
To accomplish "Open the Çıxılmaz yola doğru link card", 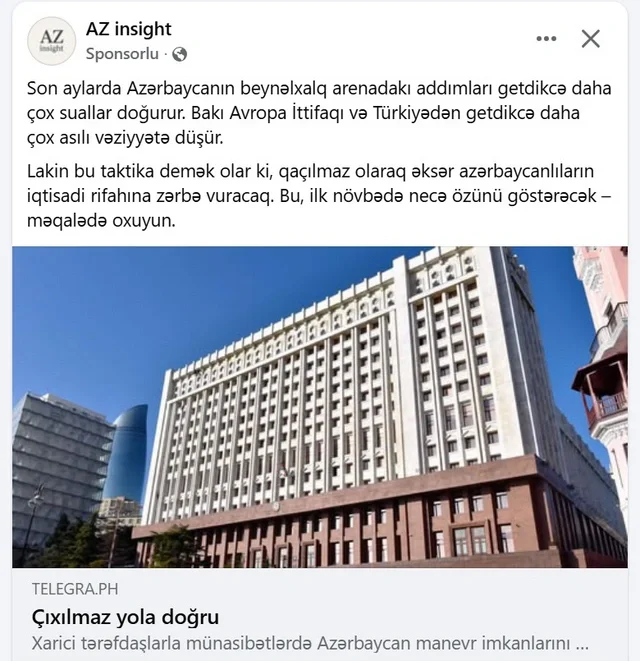I will pos(125,617).
